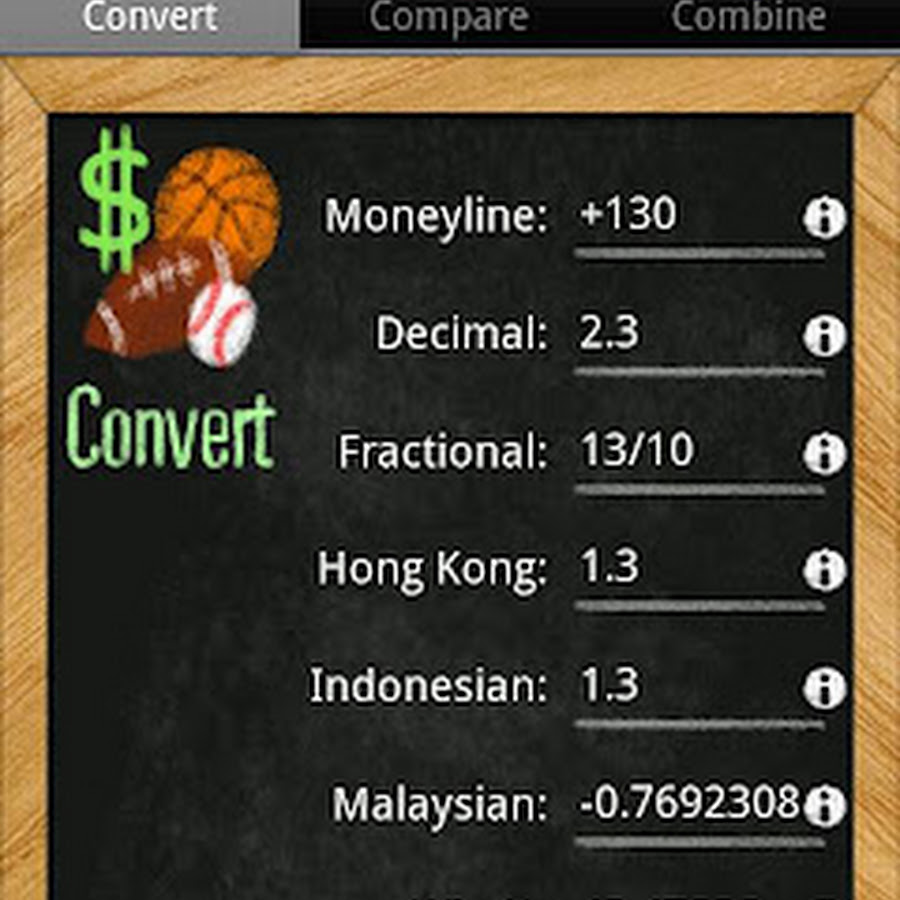
Task: Edit the Indonesian odds field
Action: 688,687
